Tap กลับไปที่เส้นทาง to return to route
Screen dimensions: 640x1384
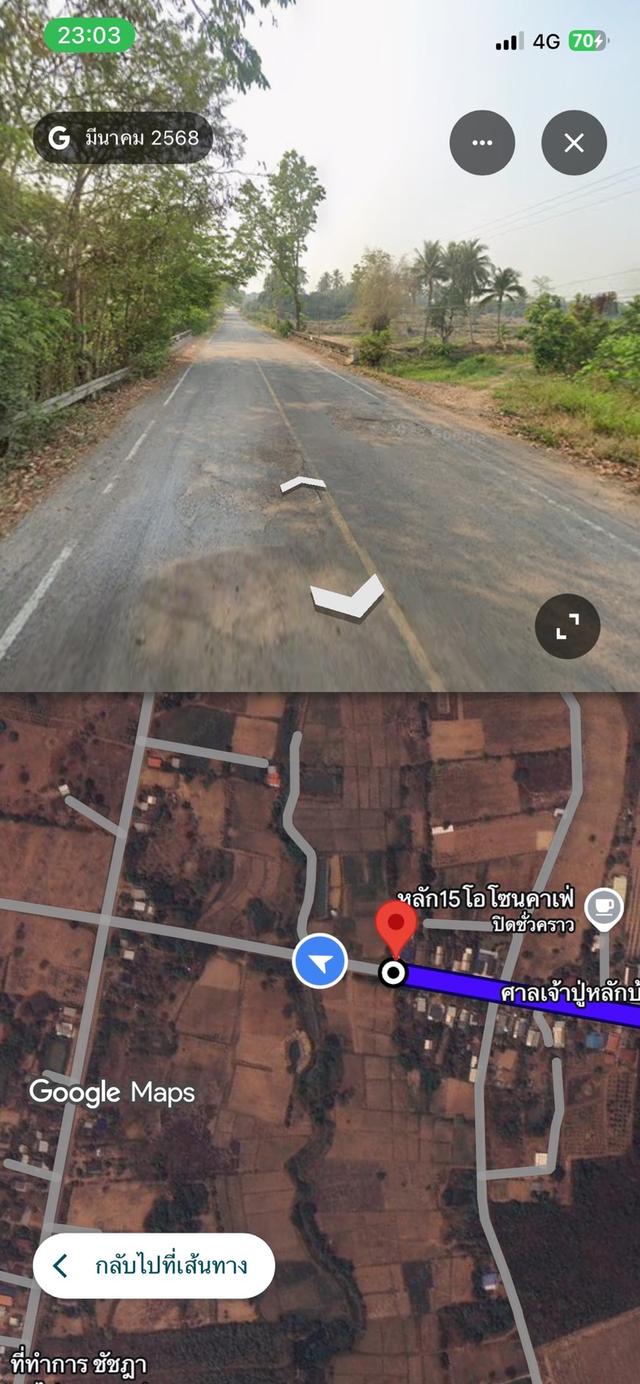click(154, 1265)
